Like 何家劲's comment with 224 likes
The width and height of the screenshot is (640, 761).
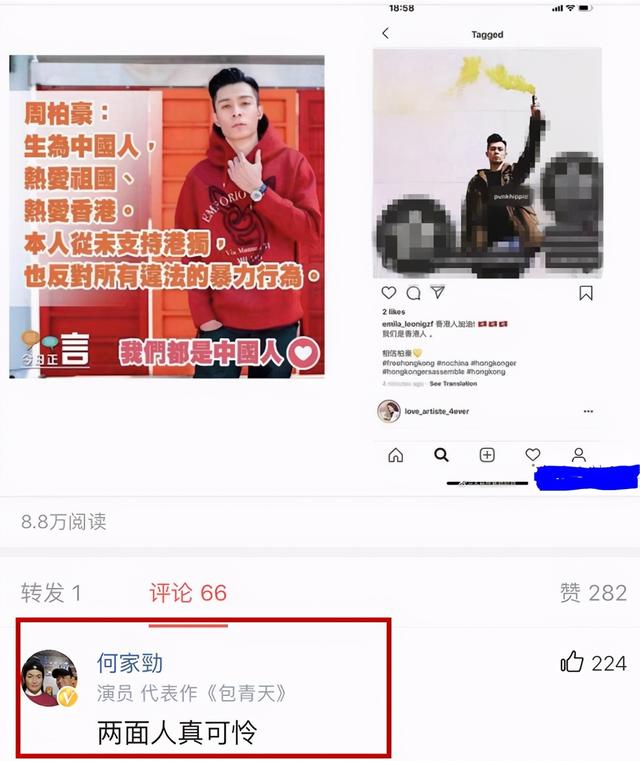pos(573,662)
